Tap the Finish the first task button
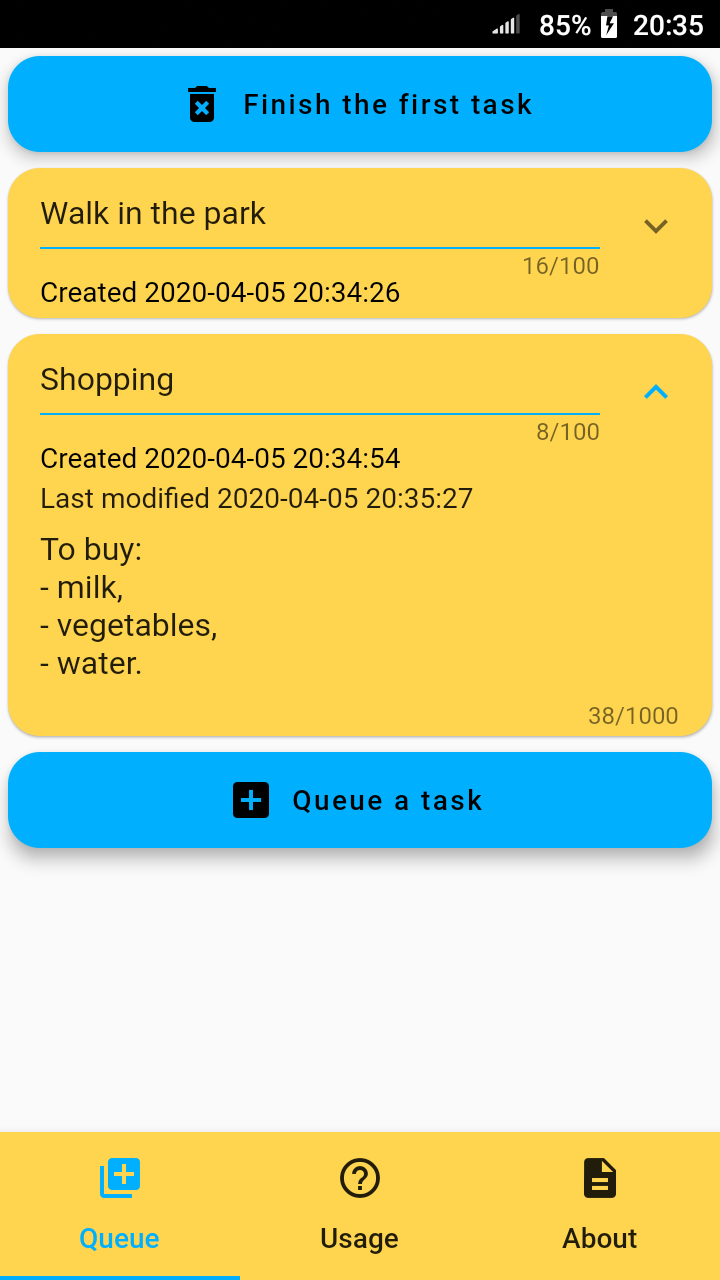720x1280 pixels. (x=360, y=104)
